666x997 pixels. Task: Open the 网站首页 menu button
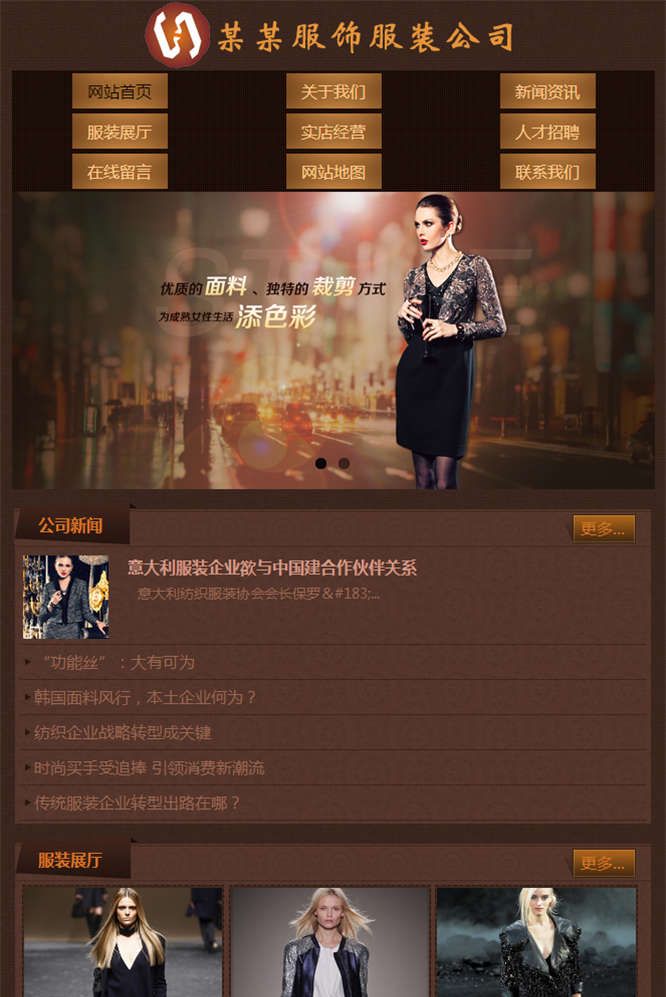(x=119, y=92)
